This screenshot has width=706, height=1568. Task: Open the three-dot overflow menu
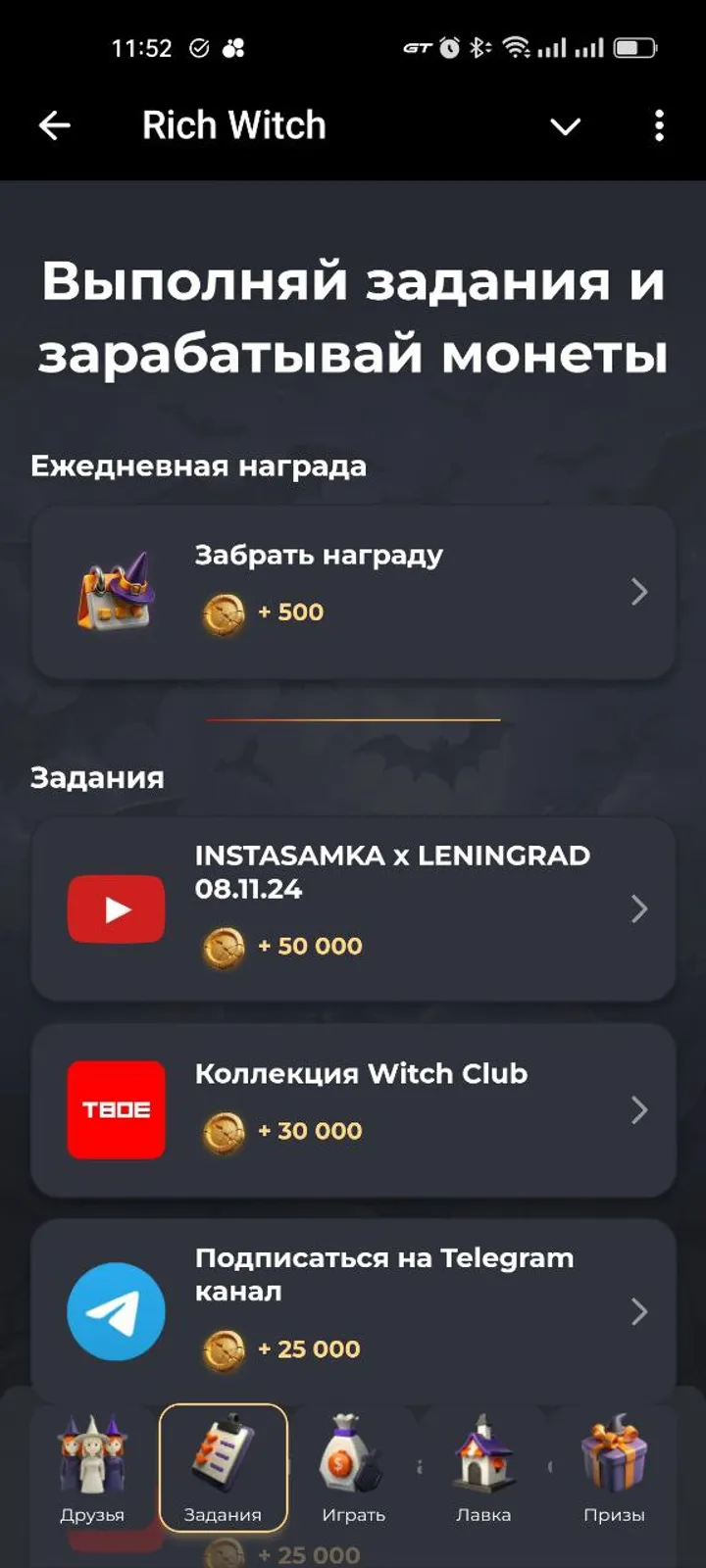click(658, 125)
